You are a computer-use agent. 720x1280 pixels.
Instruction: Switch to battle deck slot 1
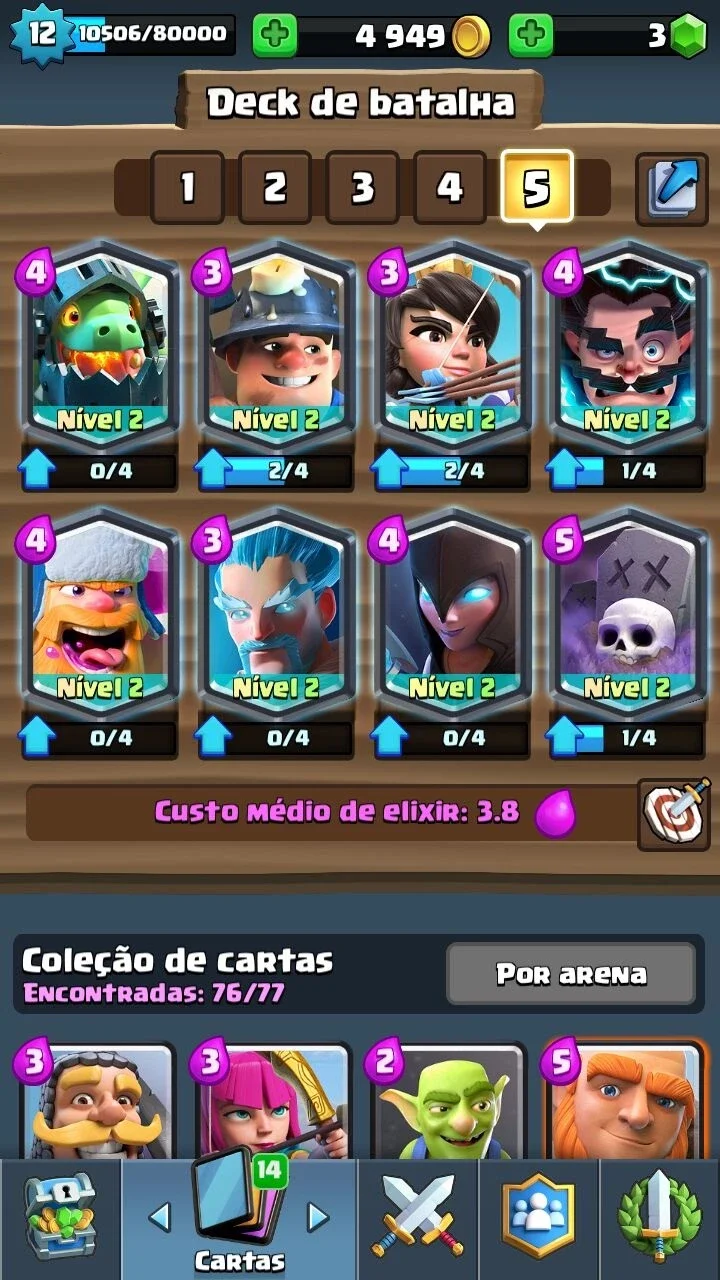coord(187,187)
